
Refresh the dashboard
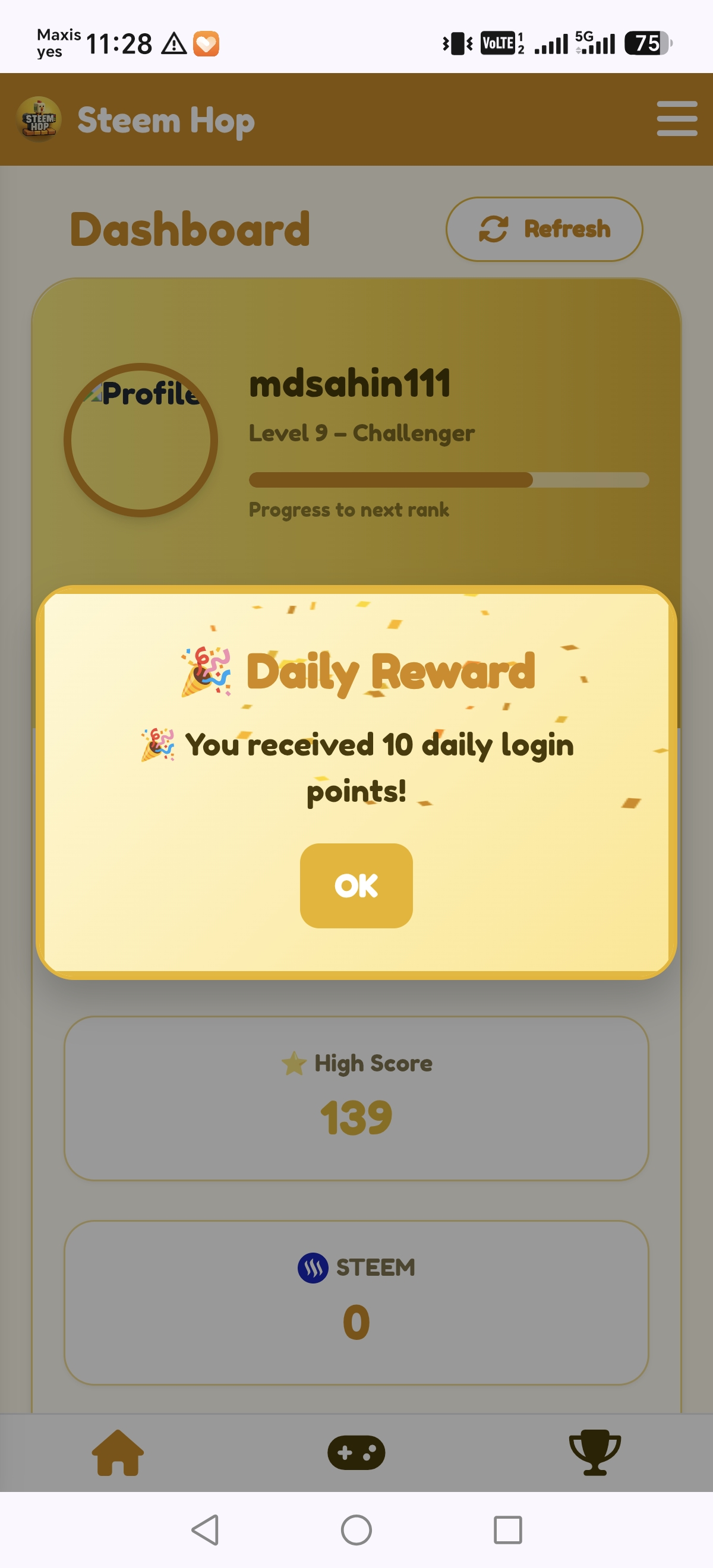coord(544,229)
